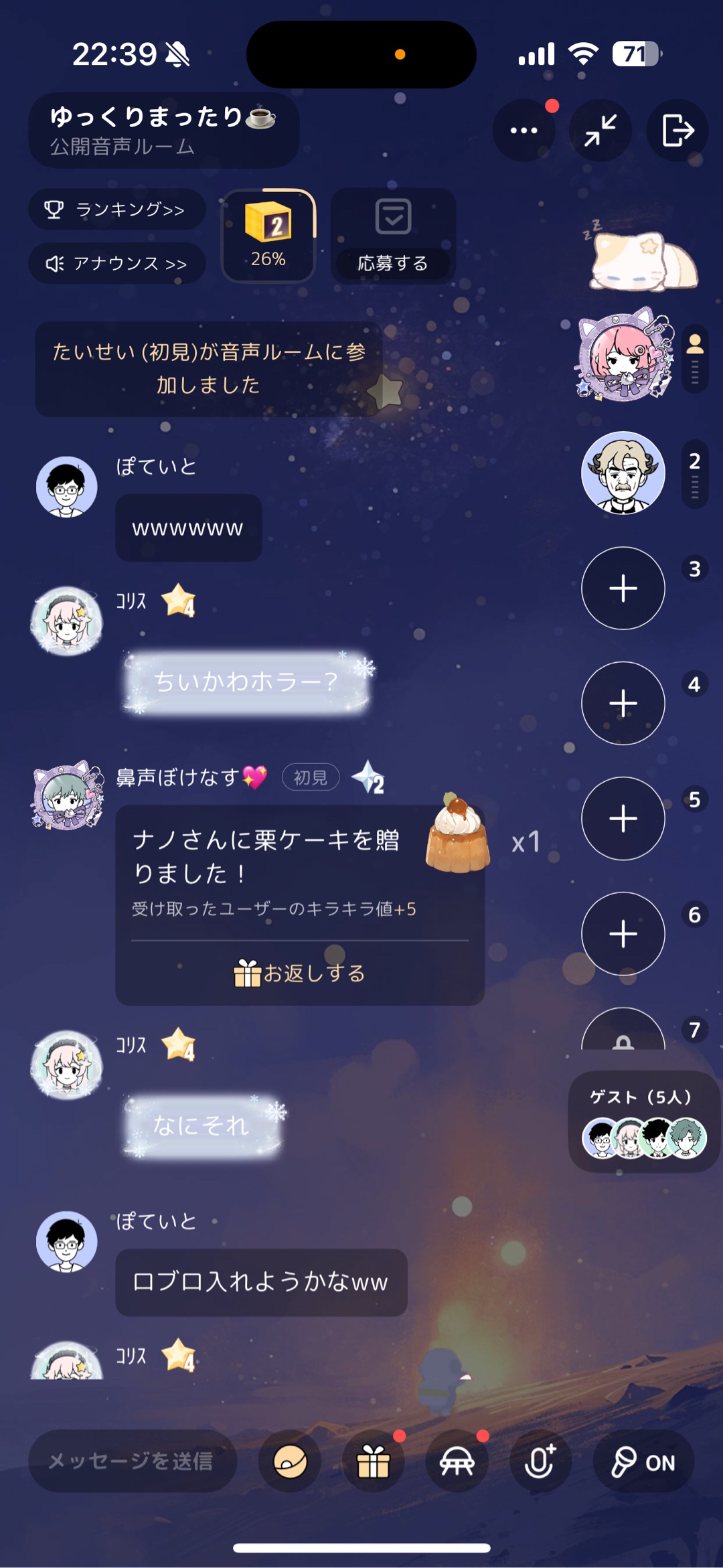Open ランキング list

(x=116, y=210)
